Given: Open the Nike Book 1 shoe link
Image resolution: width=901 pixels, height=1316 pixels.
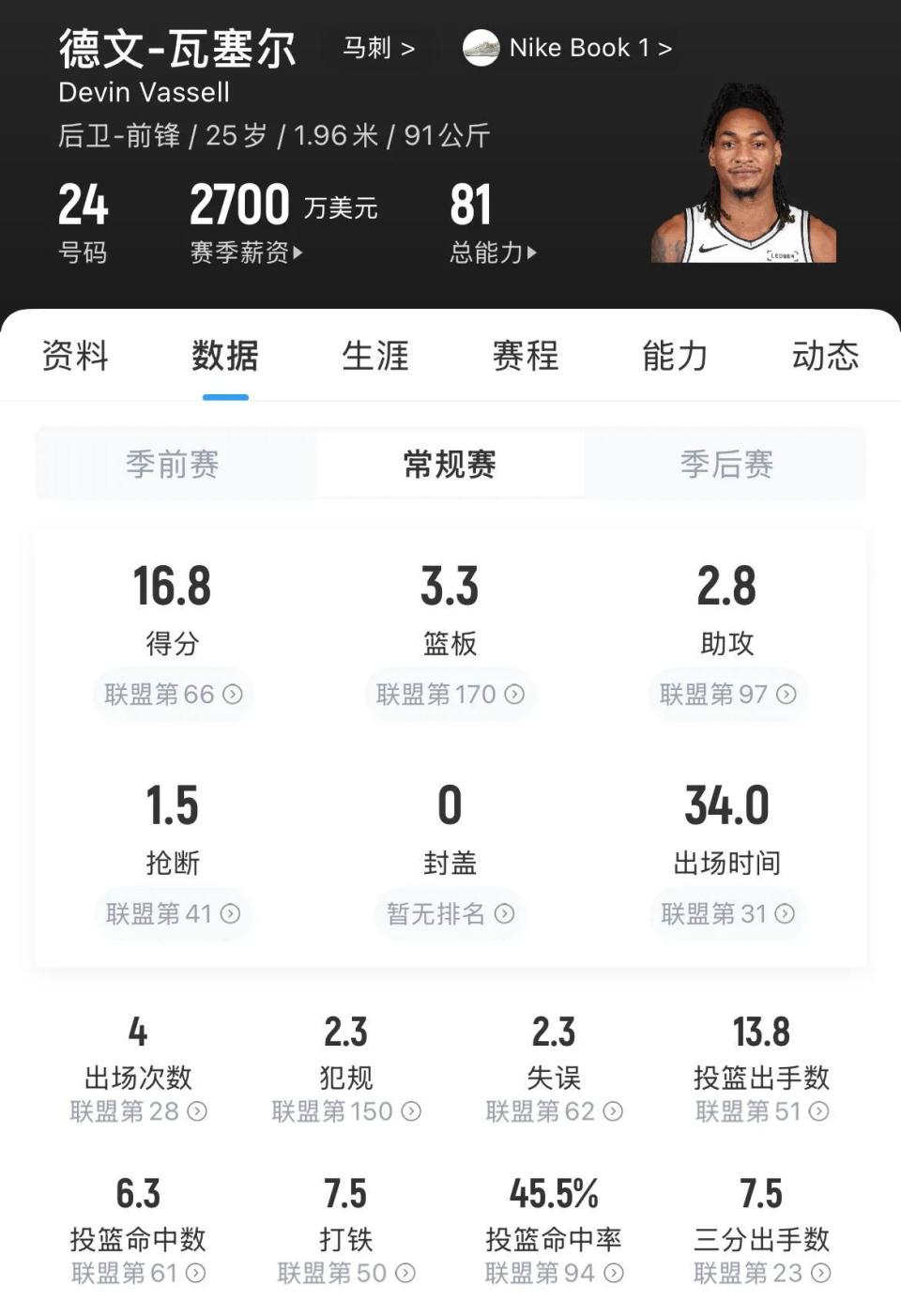Looking at the screenshot, I should pos(569,48).
